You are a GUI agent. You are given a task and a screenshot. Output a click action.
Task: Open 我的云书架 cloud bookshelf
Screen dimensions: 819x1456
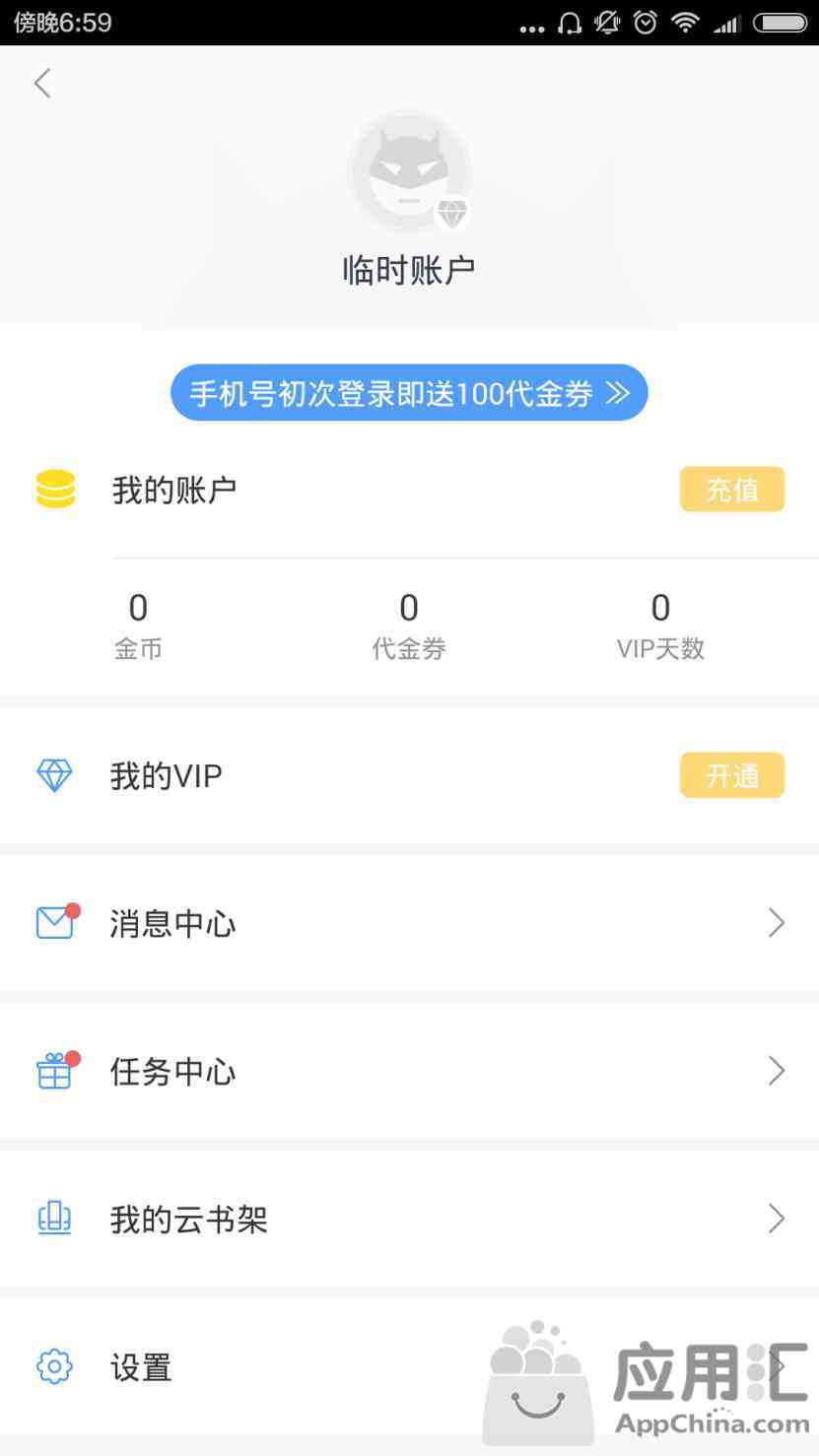(x=409, y=1219)
